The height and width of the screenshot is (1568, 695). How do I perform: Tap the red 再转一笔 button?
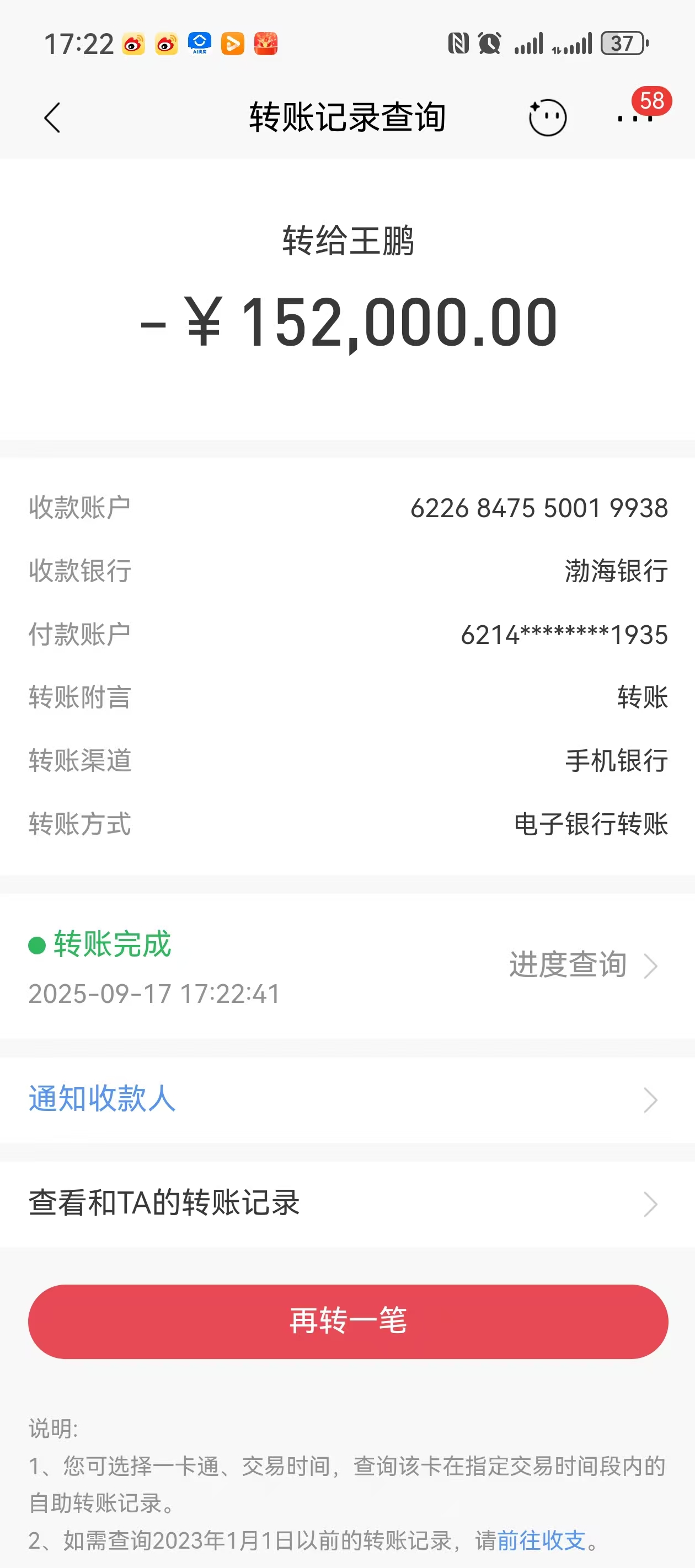pyautogui.click(x=348, y=1321)
